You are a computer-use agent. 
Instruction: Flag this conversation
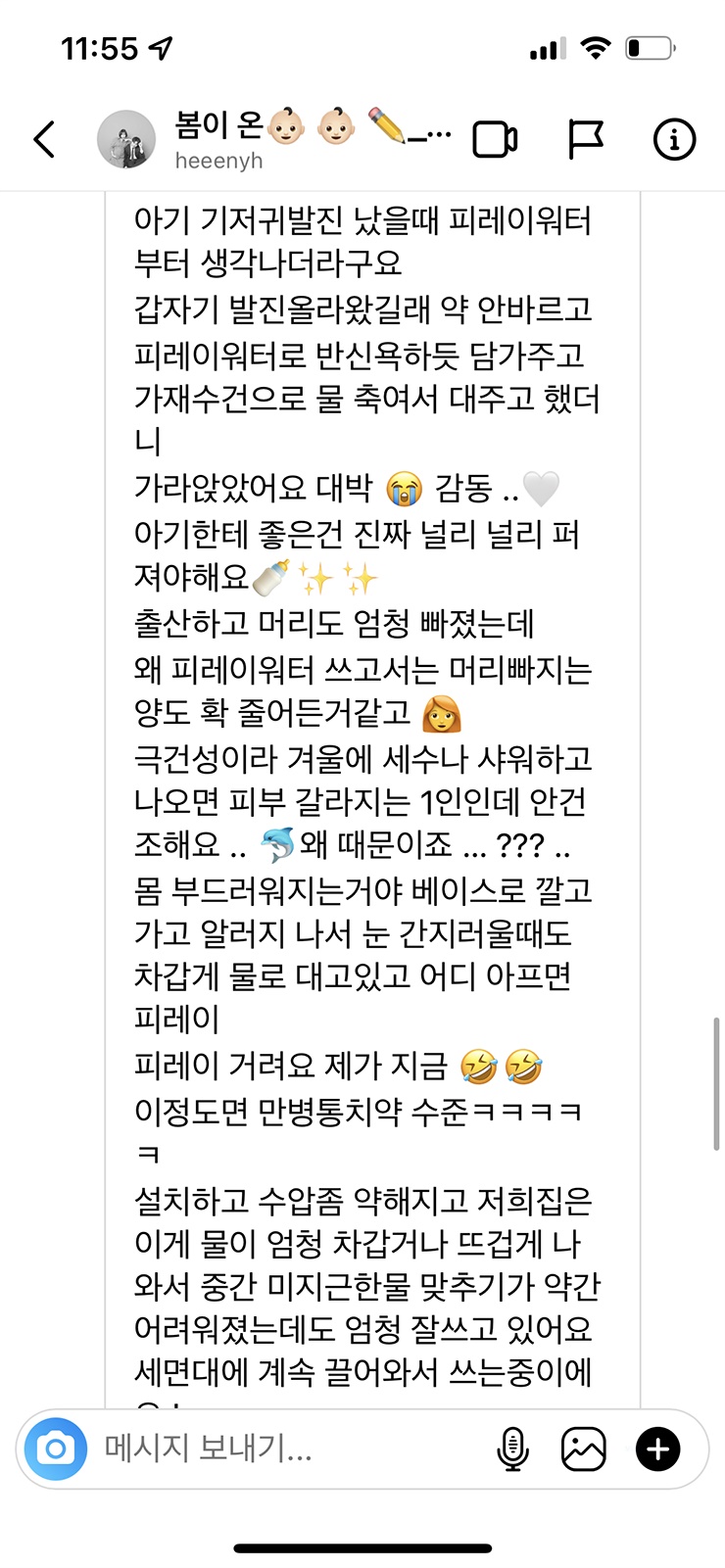pos(585,139)
